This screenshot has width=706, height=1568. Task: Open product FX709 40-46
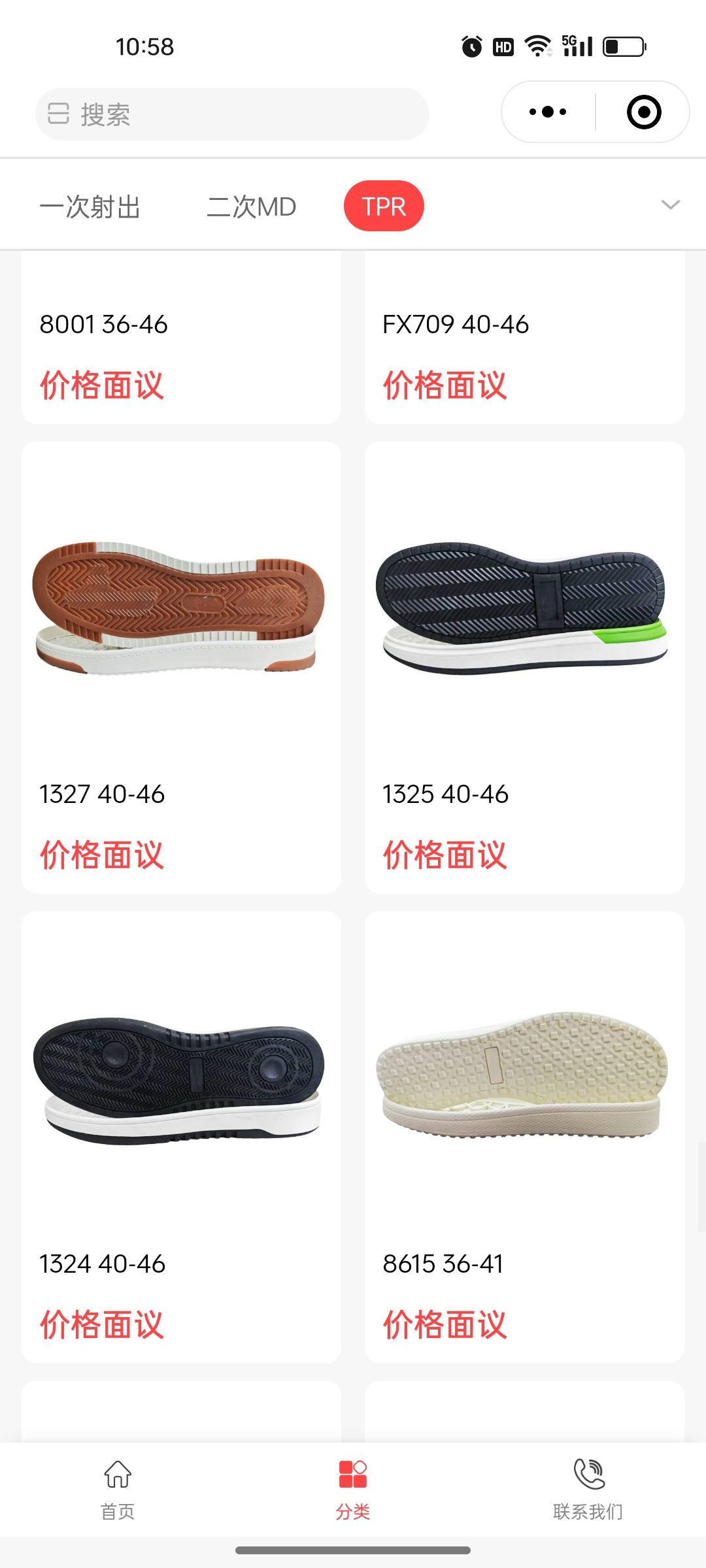pyautogui.click(x=524, y=340)
